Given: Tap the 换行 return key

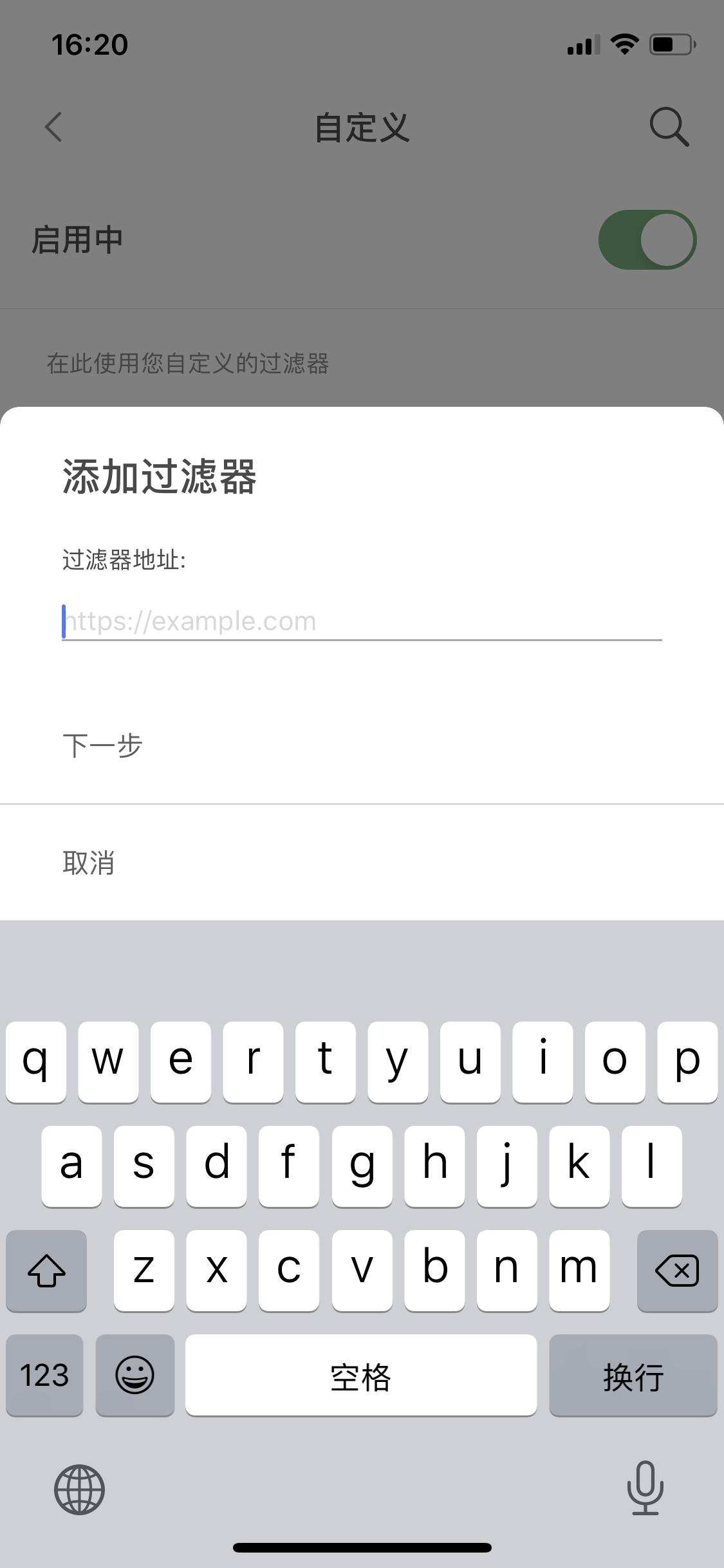Looking at the screenshot, I should pyautogui.click(x=633, y=1376).
